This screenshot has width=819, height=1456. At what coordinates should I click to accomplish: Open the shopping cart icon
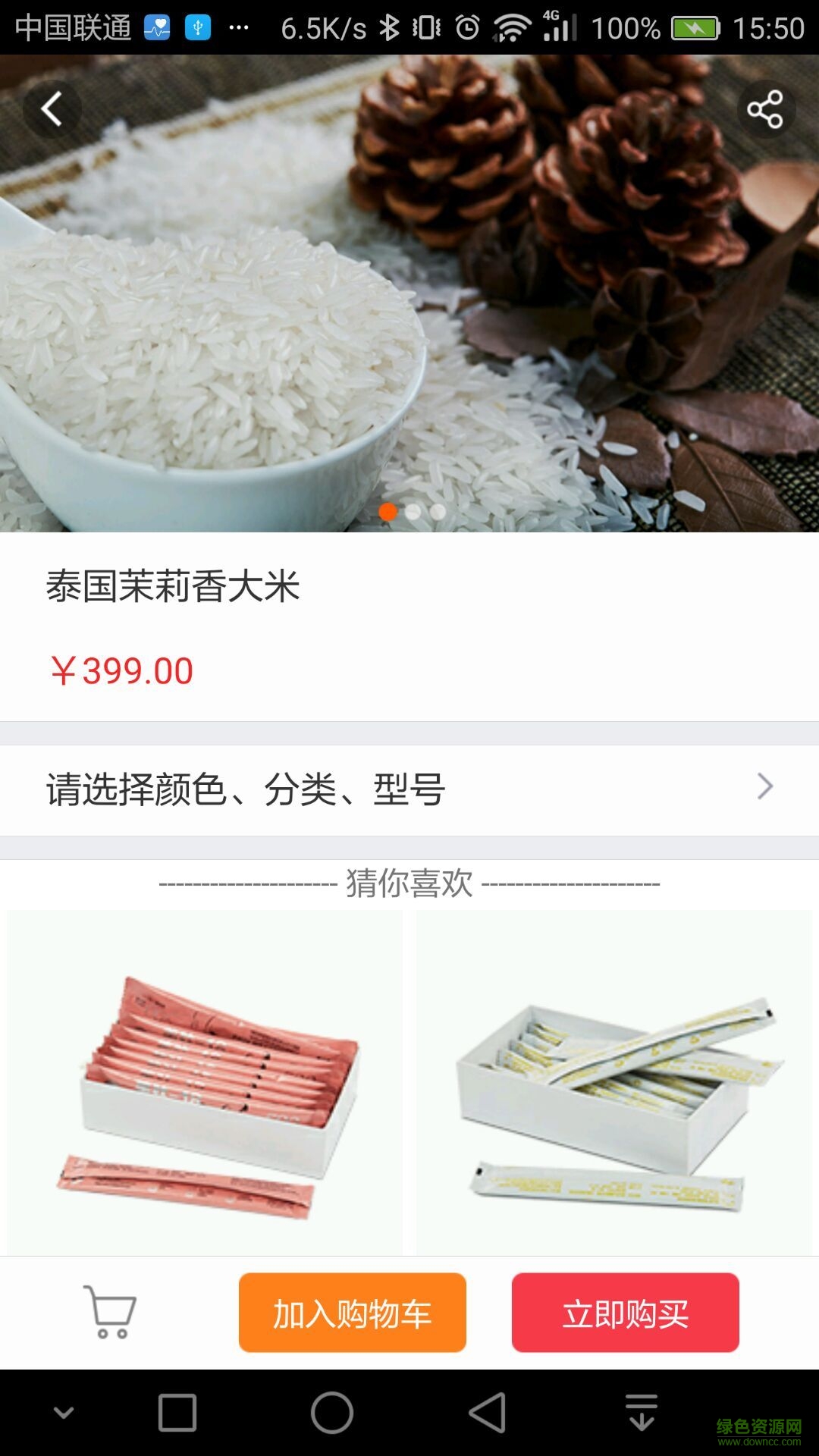point(111,1312)
